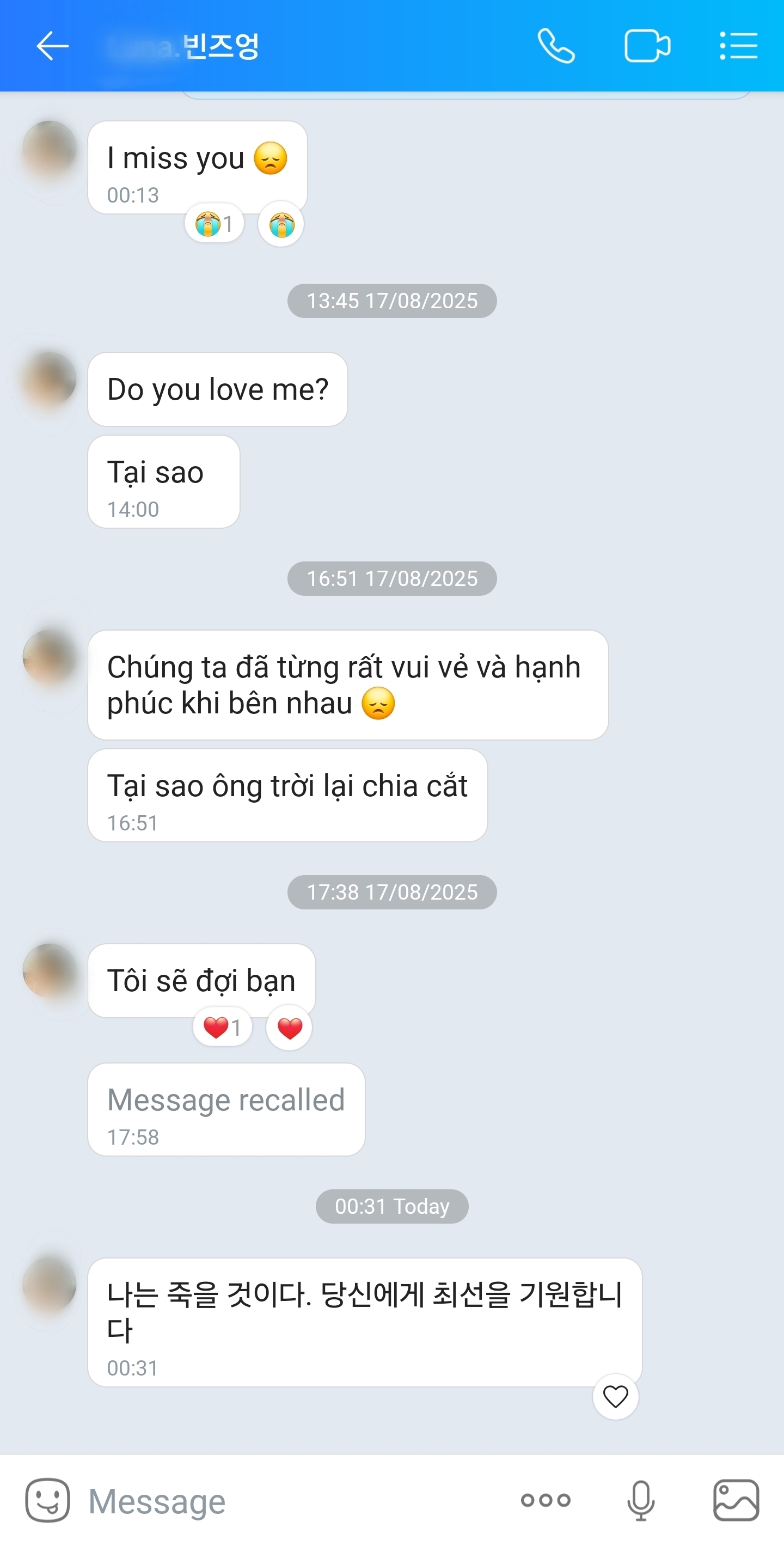Tap the crying reaction on "I miss you"
The height and width of the screenshot is (1546, 784).
click(x=281, y=224)
